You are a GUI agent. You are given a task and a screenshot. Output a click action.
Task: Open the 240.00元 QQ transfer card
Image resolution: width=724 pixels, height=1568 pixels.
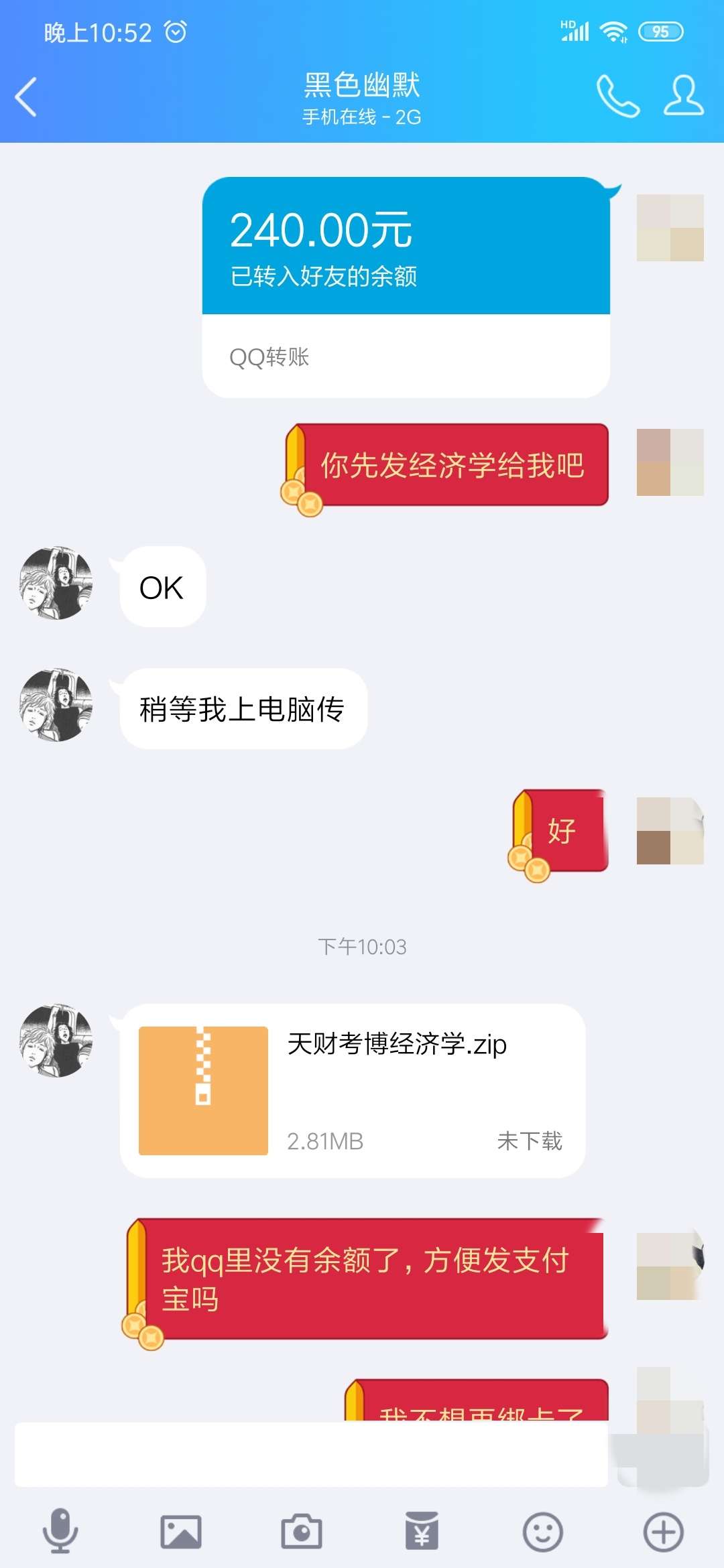406,287
